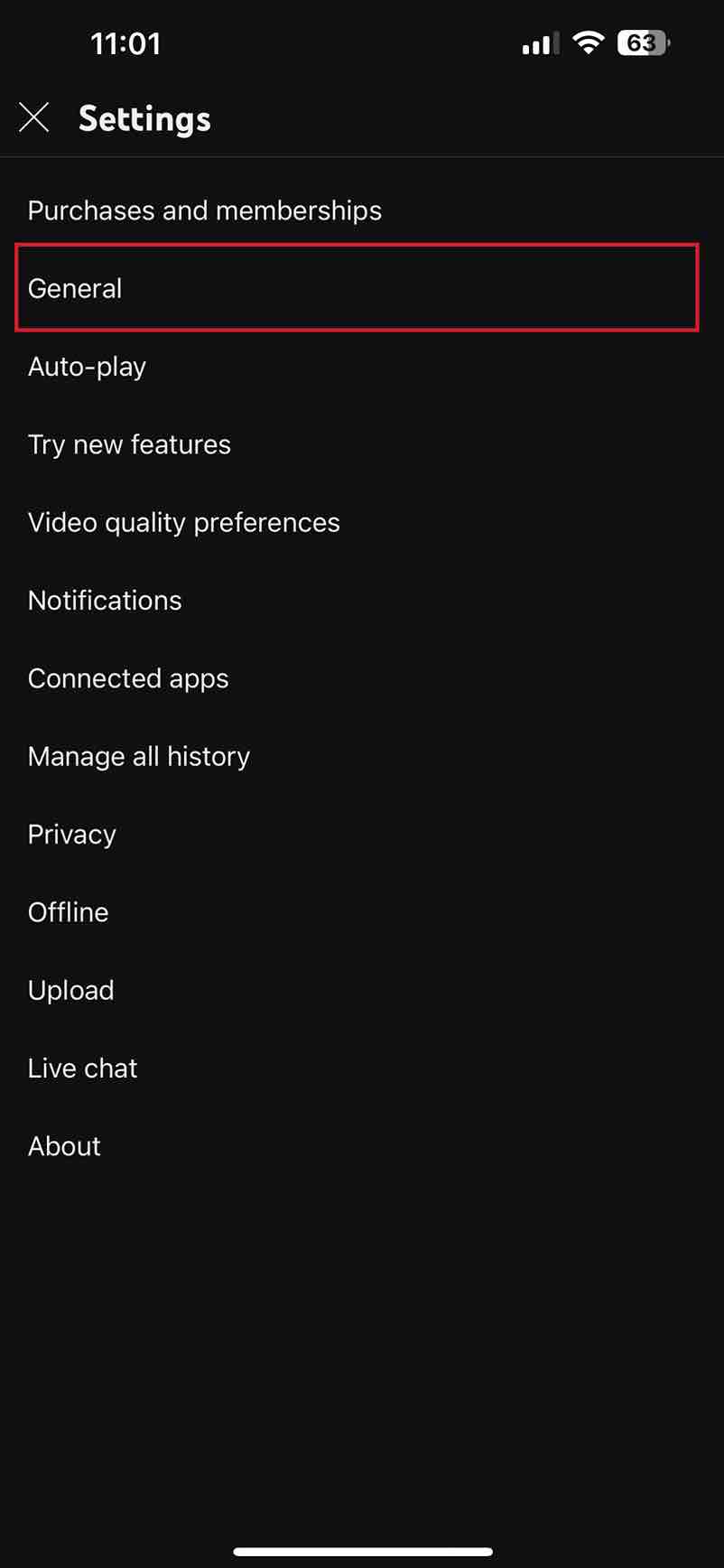Open Offline settings
The width and height of the screenshot is (724, 1568).
[362, 912]
